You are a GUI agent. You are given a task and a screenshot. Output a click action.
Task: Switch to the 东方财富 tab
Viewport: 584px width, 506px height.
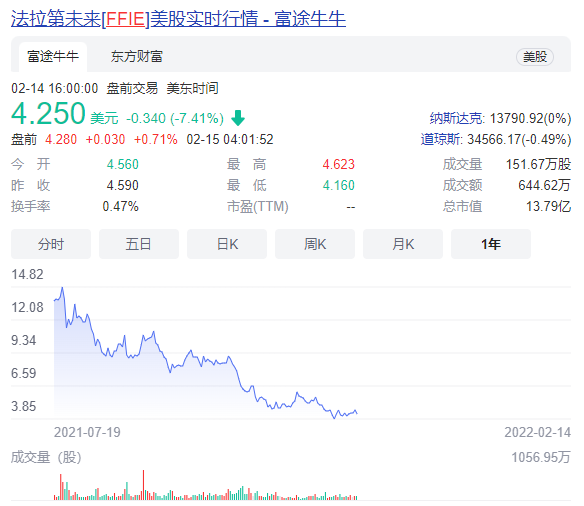(x=136, y=57)
